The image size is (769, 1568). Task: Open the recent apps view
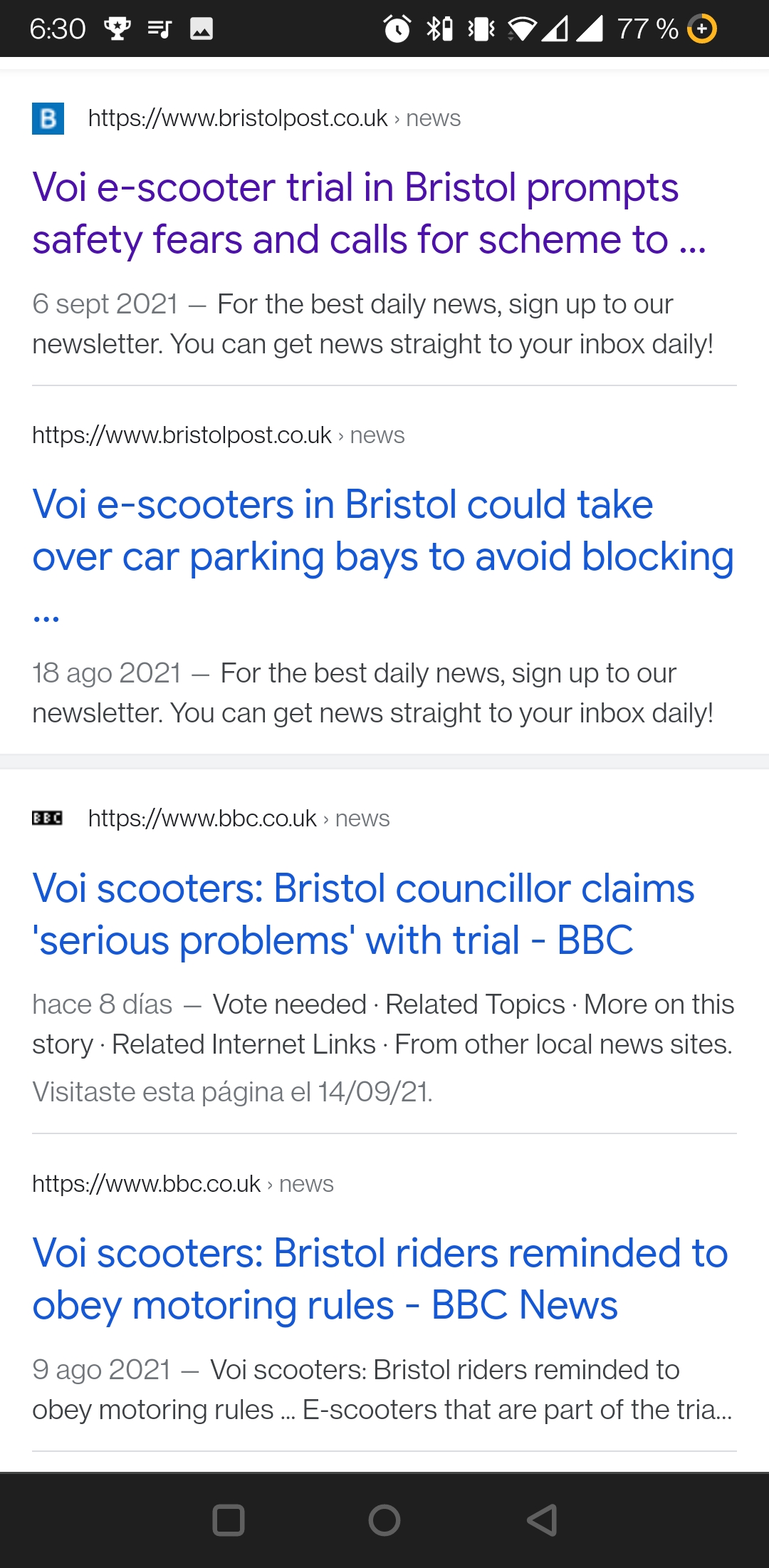tap(229, 1520)
